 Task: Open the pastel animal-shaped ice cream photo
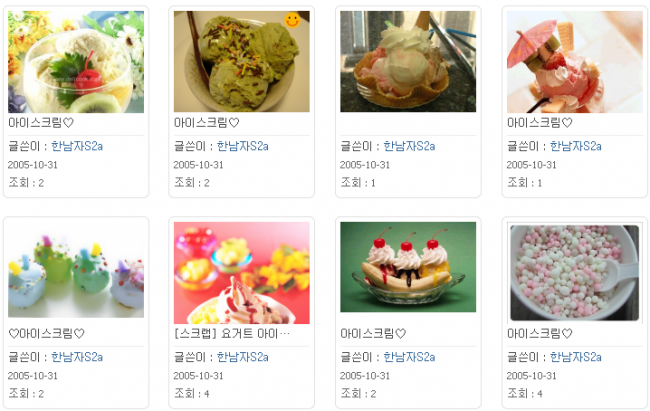[76, 271]
